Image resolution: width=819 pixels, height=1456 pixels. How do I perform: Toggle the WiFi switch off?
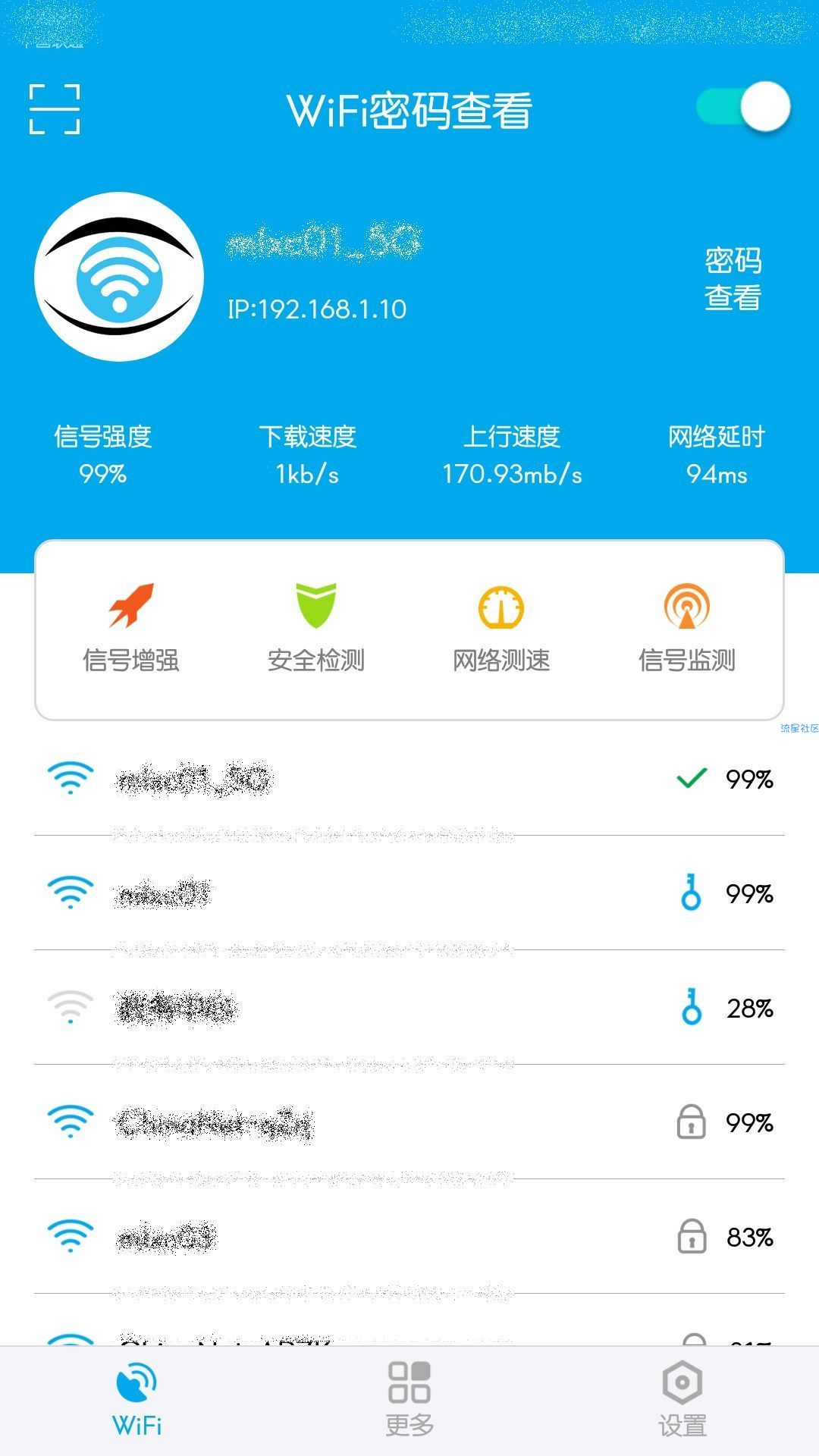point(743,106)
